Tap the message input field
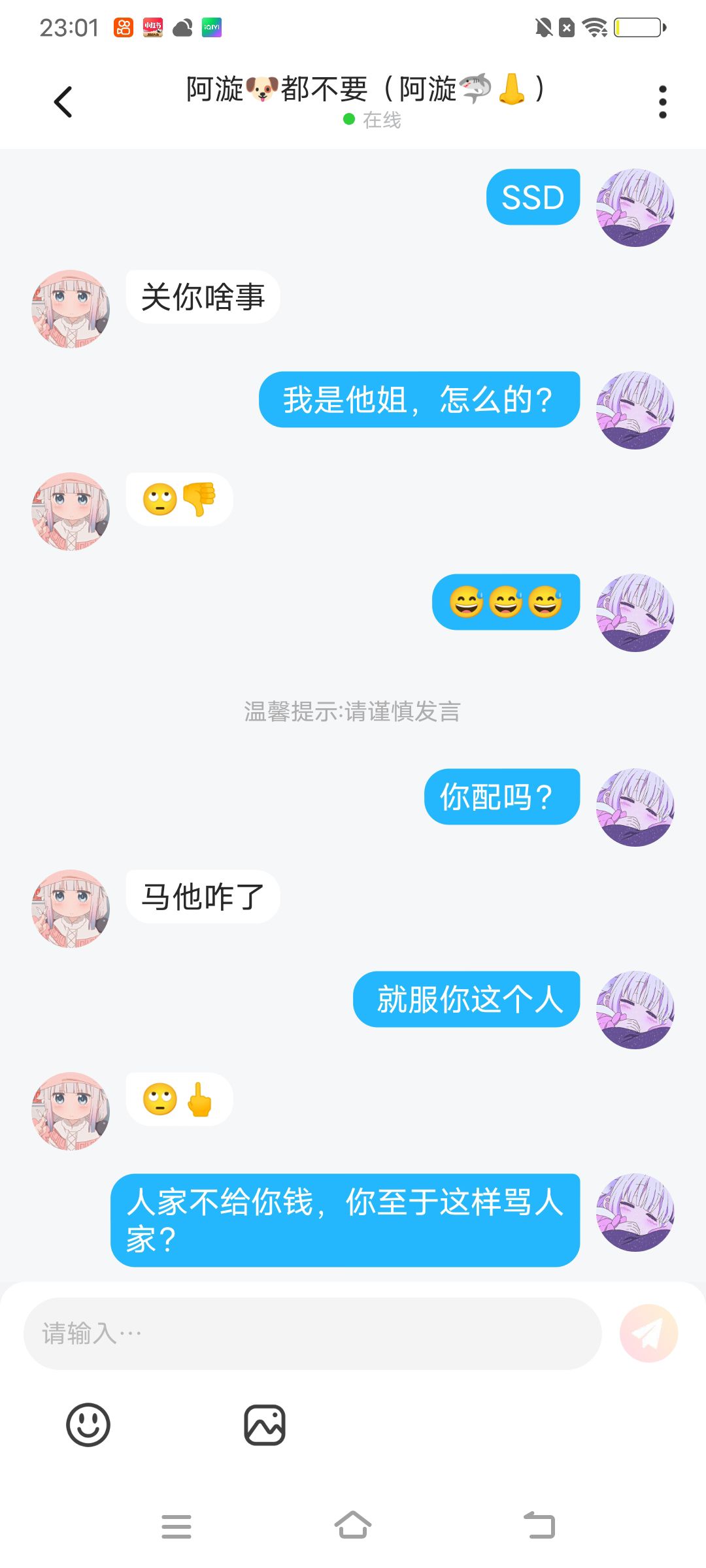This screenshot has width=706, height=1568. pos(312,1333)
